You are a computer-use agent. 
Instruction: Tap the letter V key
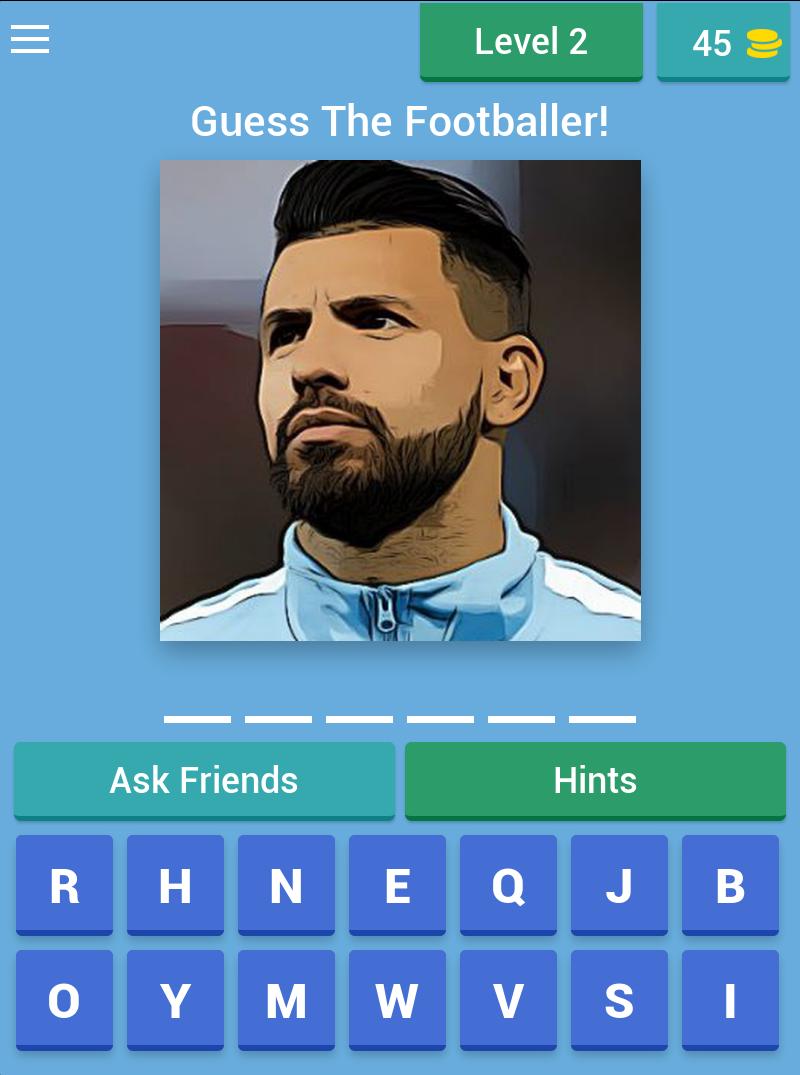[508, 999]
